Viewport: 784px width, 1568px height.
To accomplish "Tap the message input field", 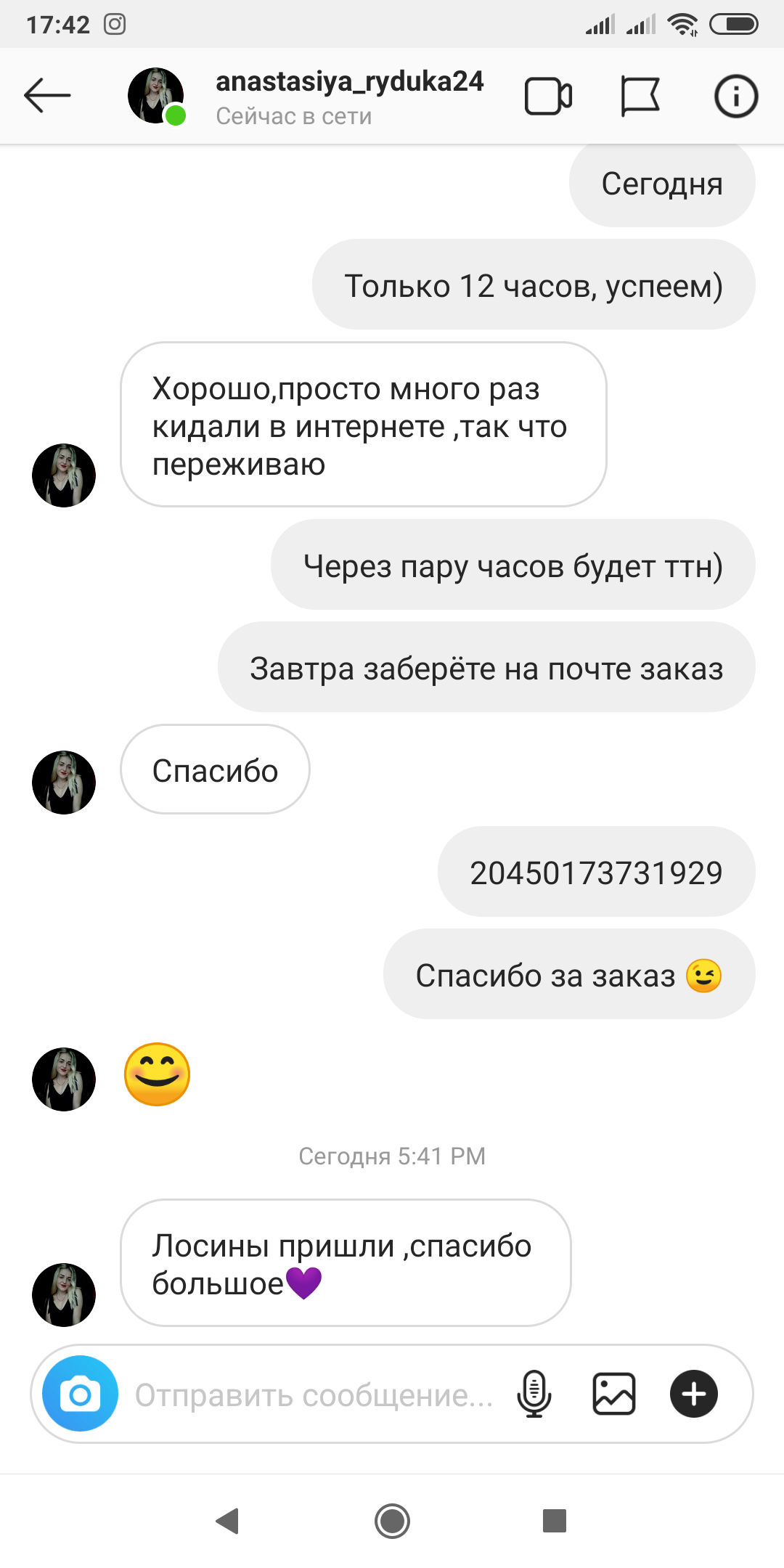I will (x=314, y=1395).
